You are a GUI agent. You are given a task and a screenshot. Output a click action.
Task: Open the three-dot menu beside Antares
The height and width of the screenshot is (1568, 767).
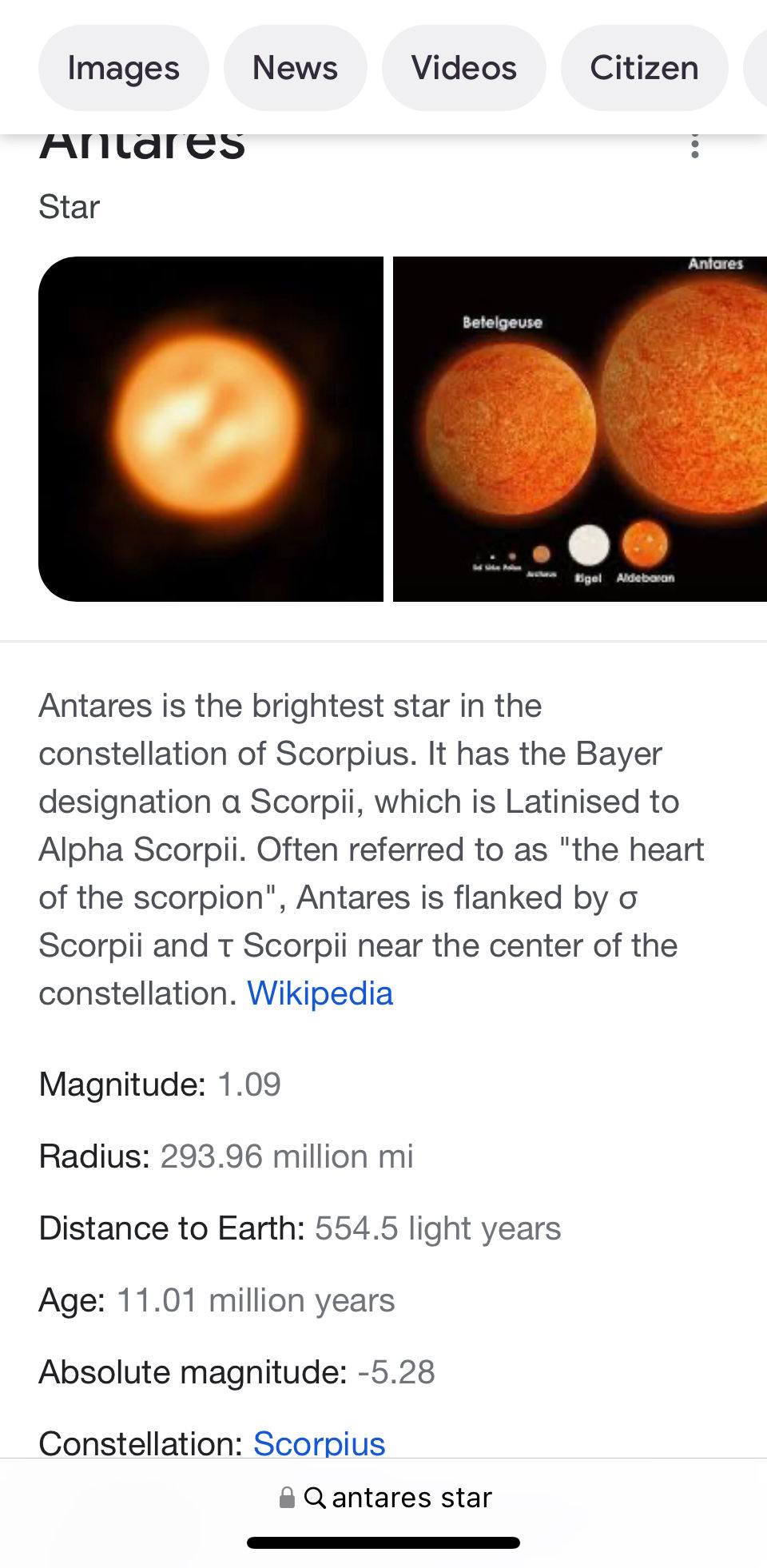tap(695, 146)
